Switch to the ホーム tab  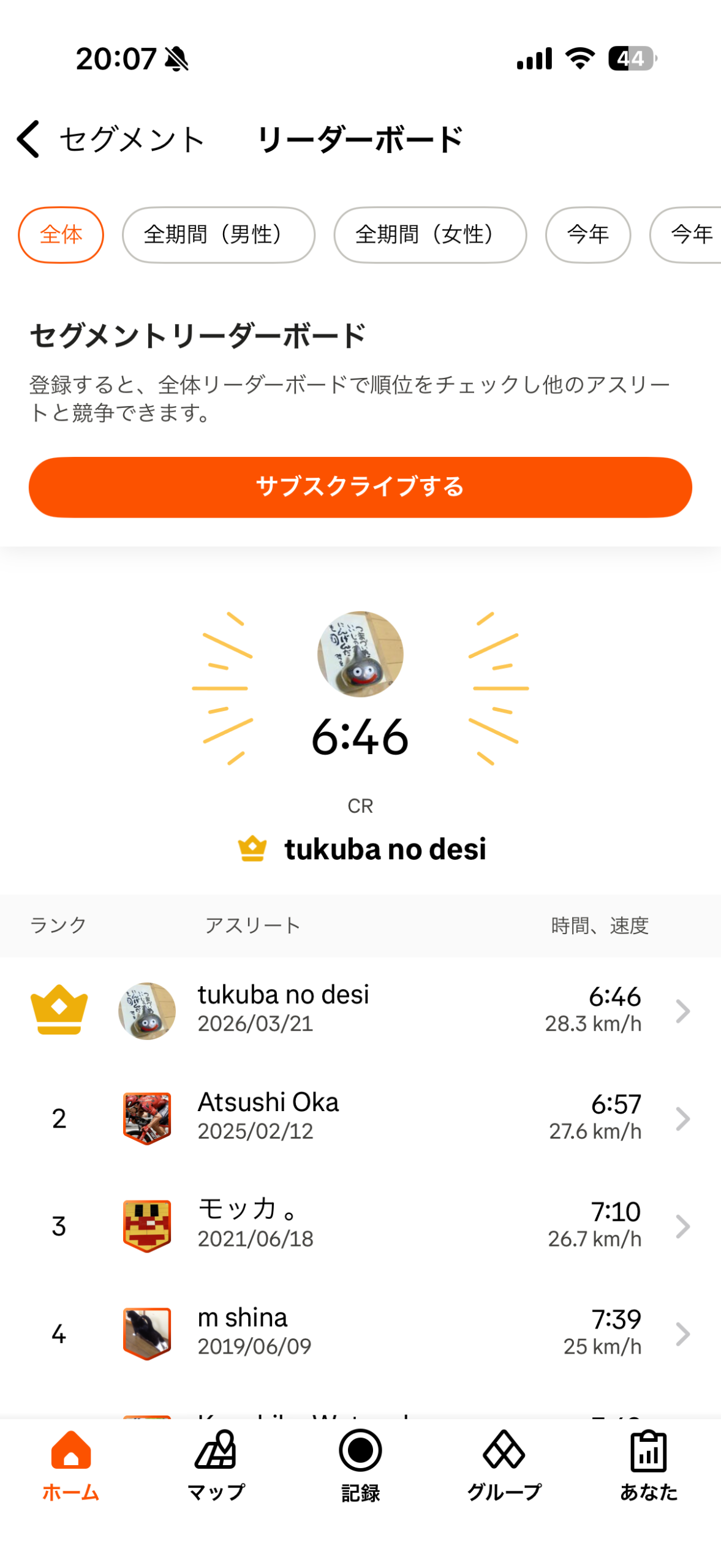[x=71, y=1465]
